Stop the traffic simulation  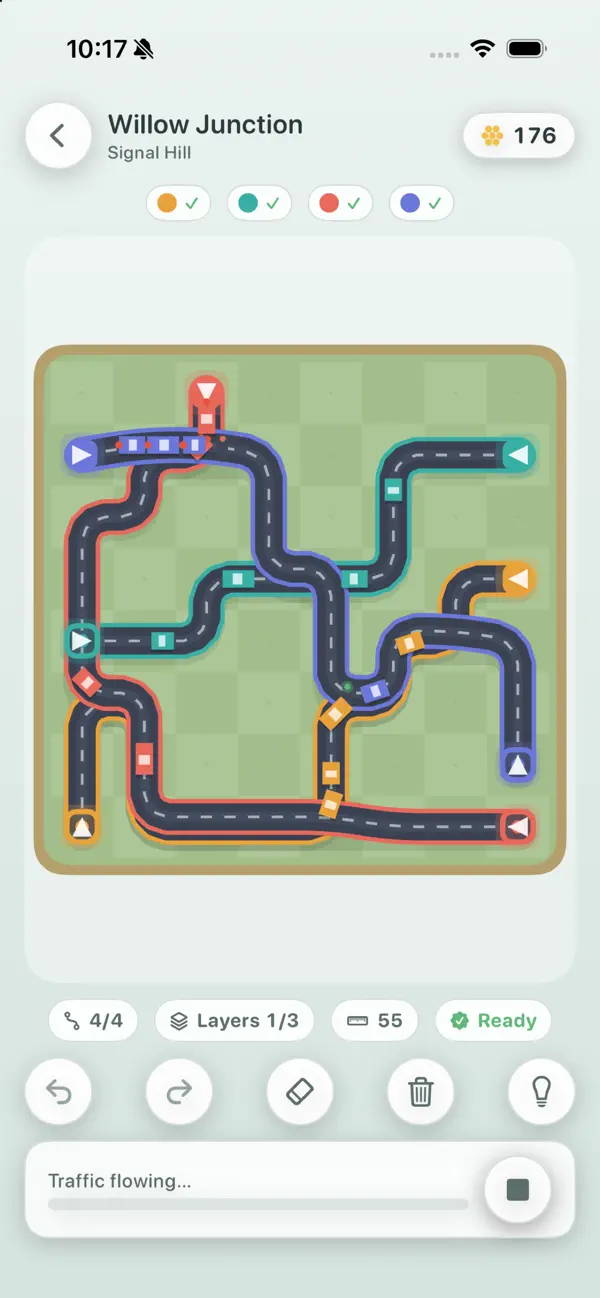(517, 1190)
